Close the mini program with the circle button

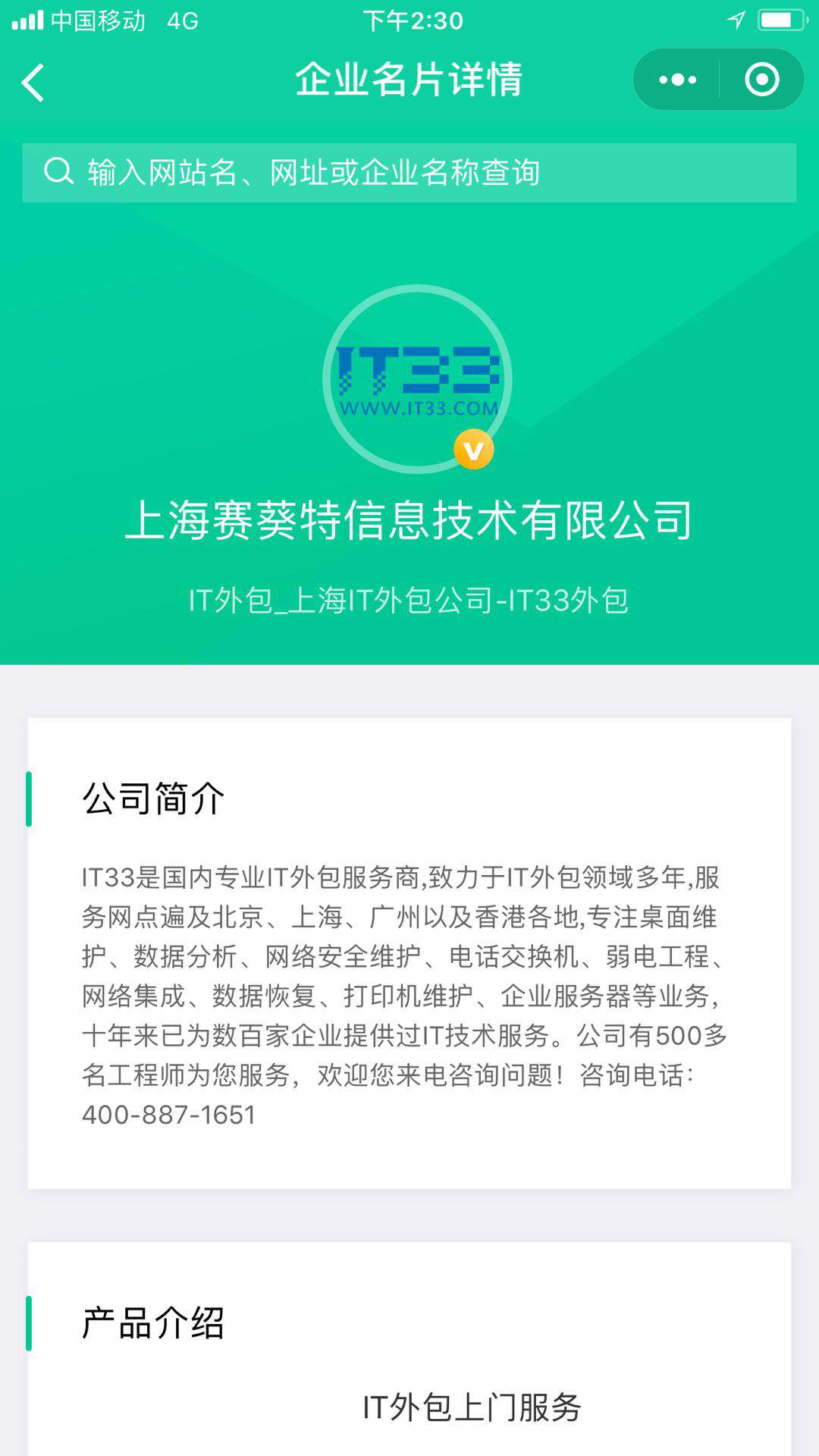point(761,80)
